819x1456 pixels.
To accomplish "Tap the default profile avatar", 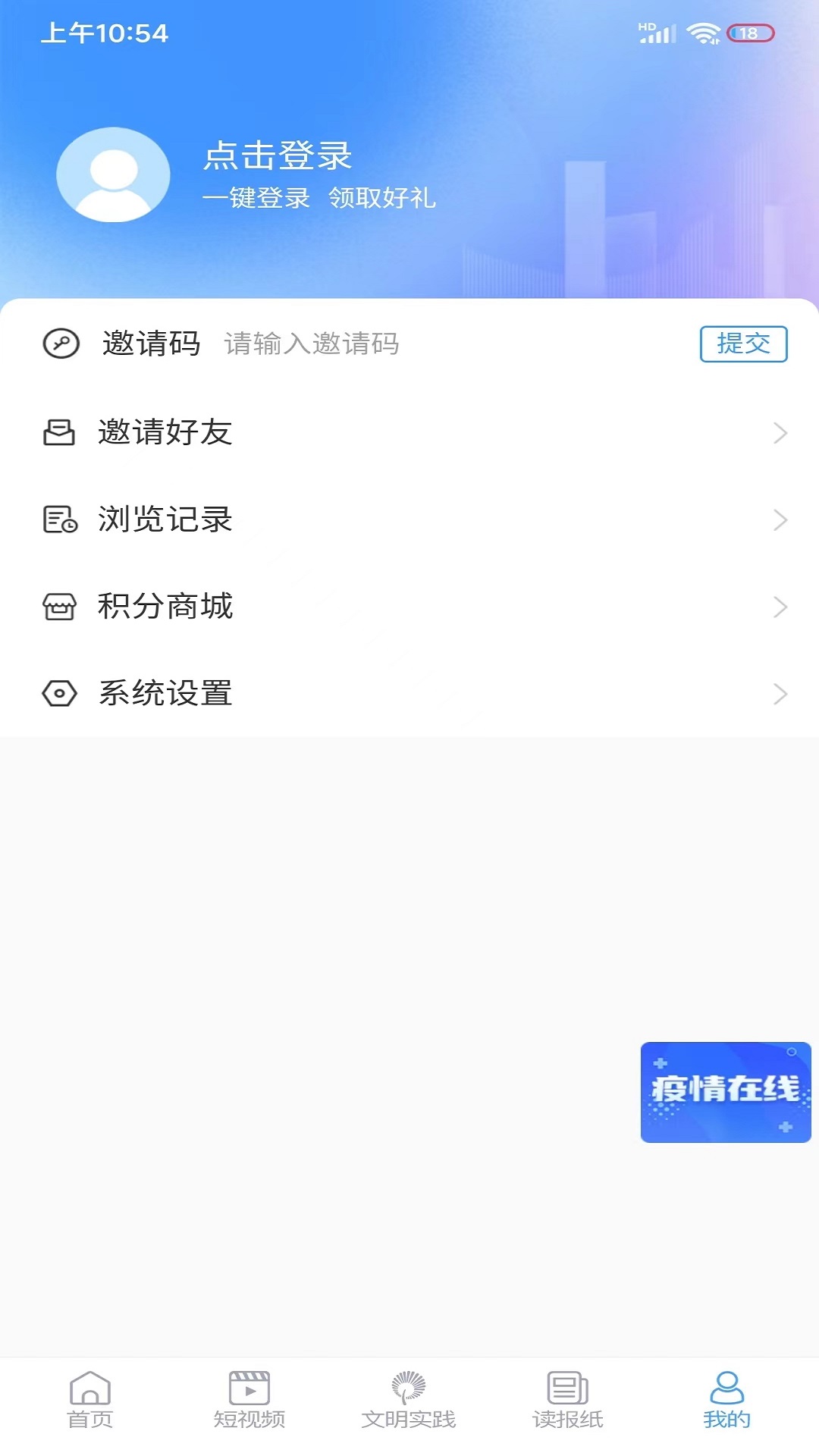I will click(113, 175).
